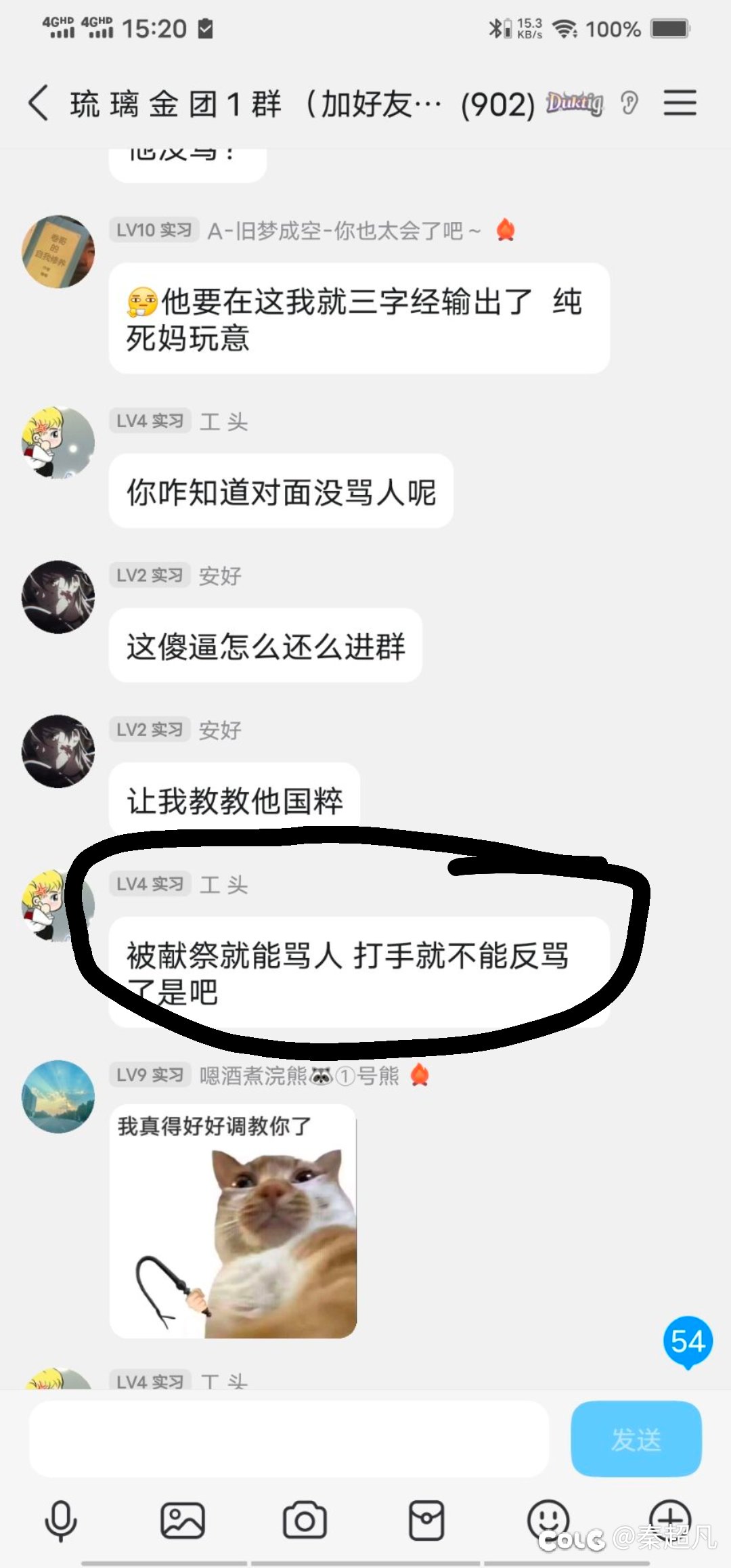Jump to the 54 unread messages
This screenshot has width=731, height=1568.
click(688, 1341)
